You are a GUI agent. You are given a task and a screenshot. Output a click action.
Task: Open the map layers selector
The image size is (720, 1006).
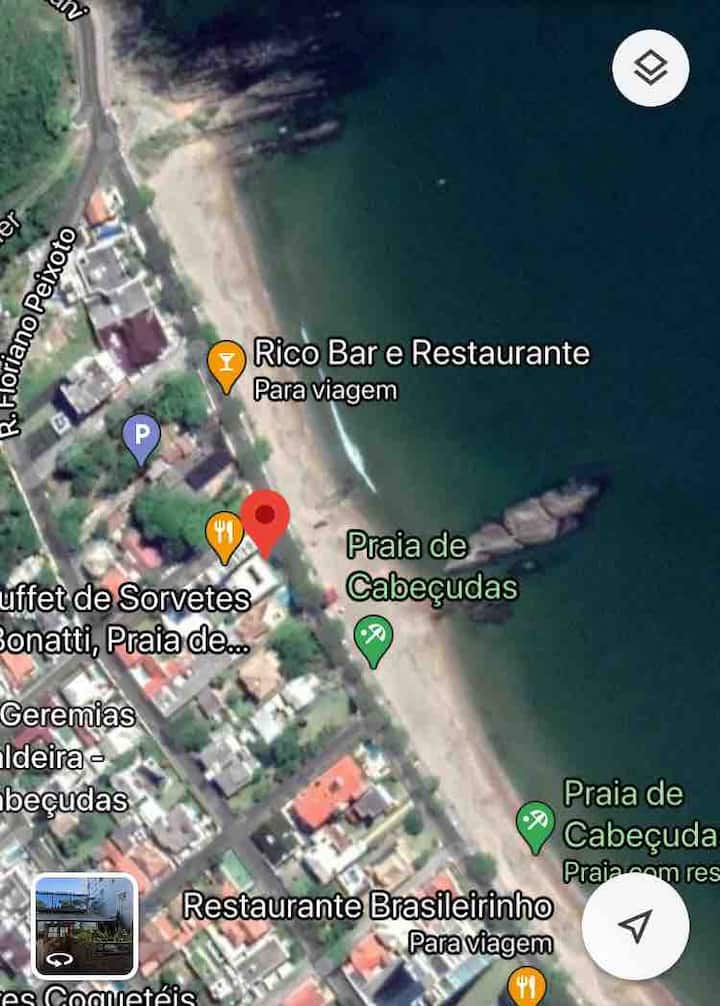(650, 68)
